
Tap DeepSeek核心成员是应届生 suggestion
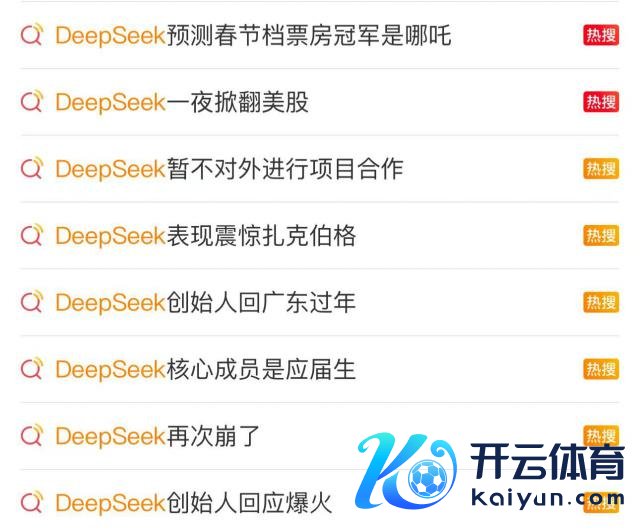[x=205, y=370]
